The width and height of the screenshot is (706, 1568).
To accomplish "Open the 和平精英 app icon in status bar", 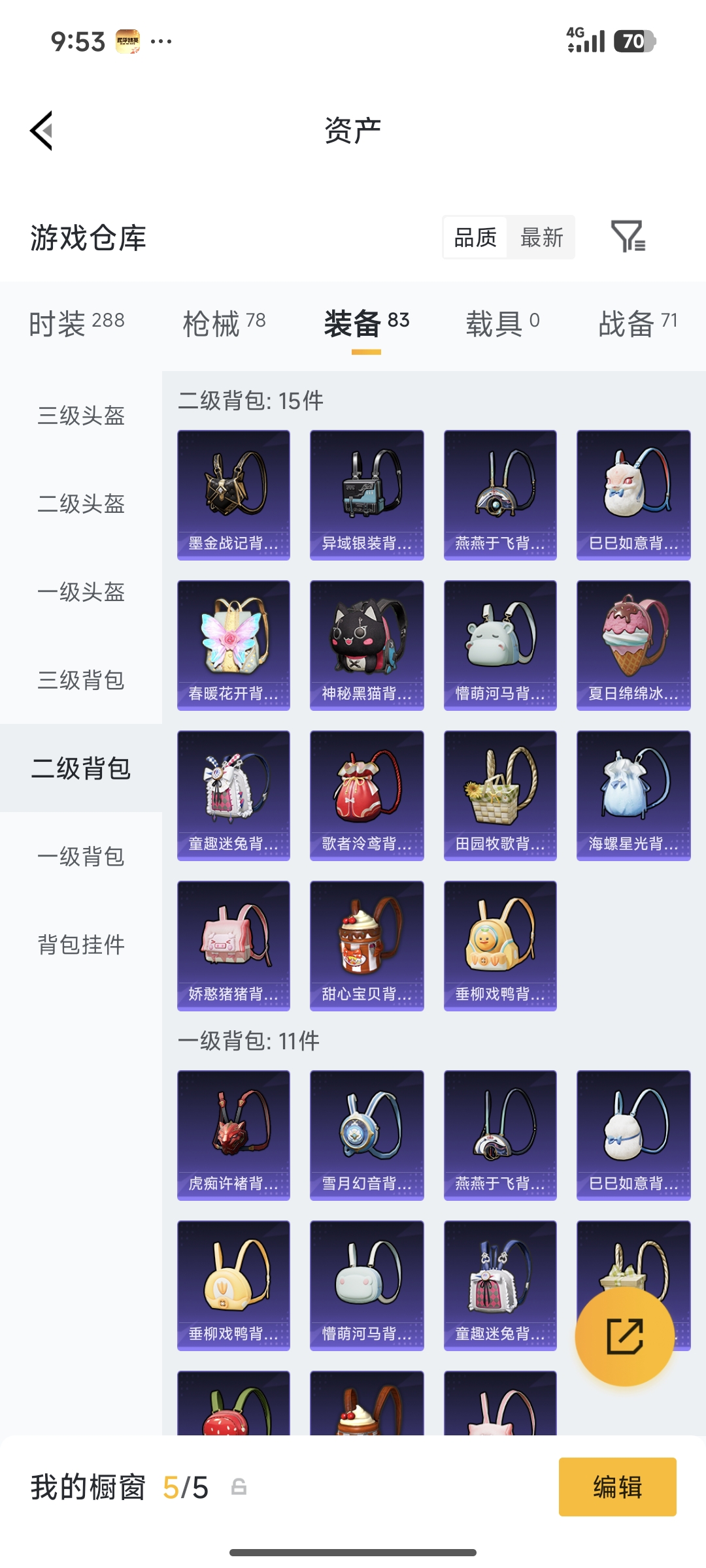I will (128, 41).
